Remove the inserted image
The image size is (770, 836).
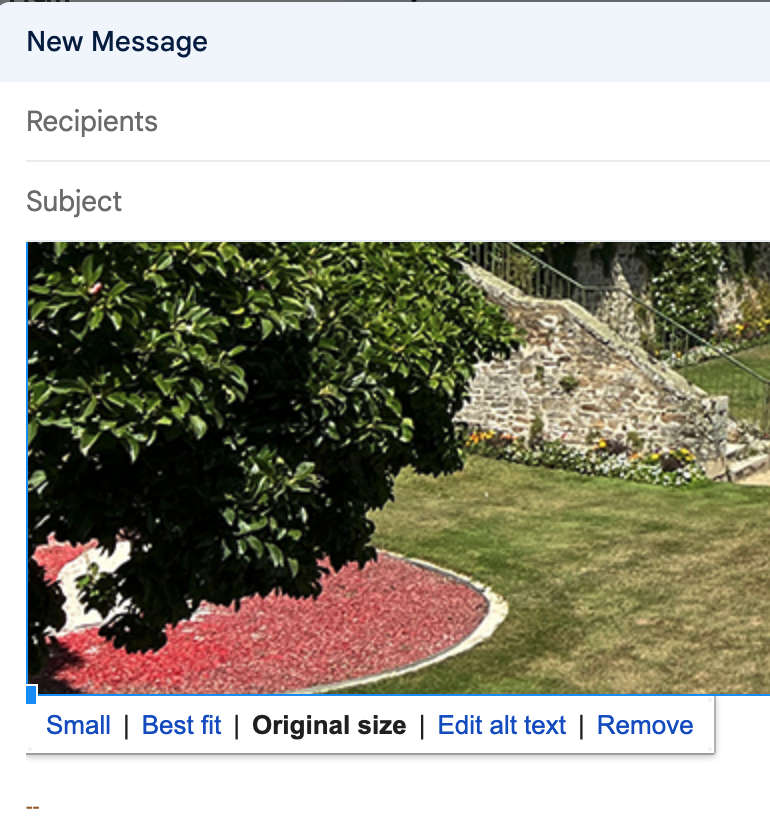tap(644, 725)
